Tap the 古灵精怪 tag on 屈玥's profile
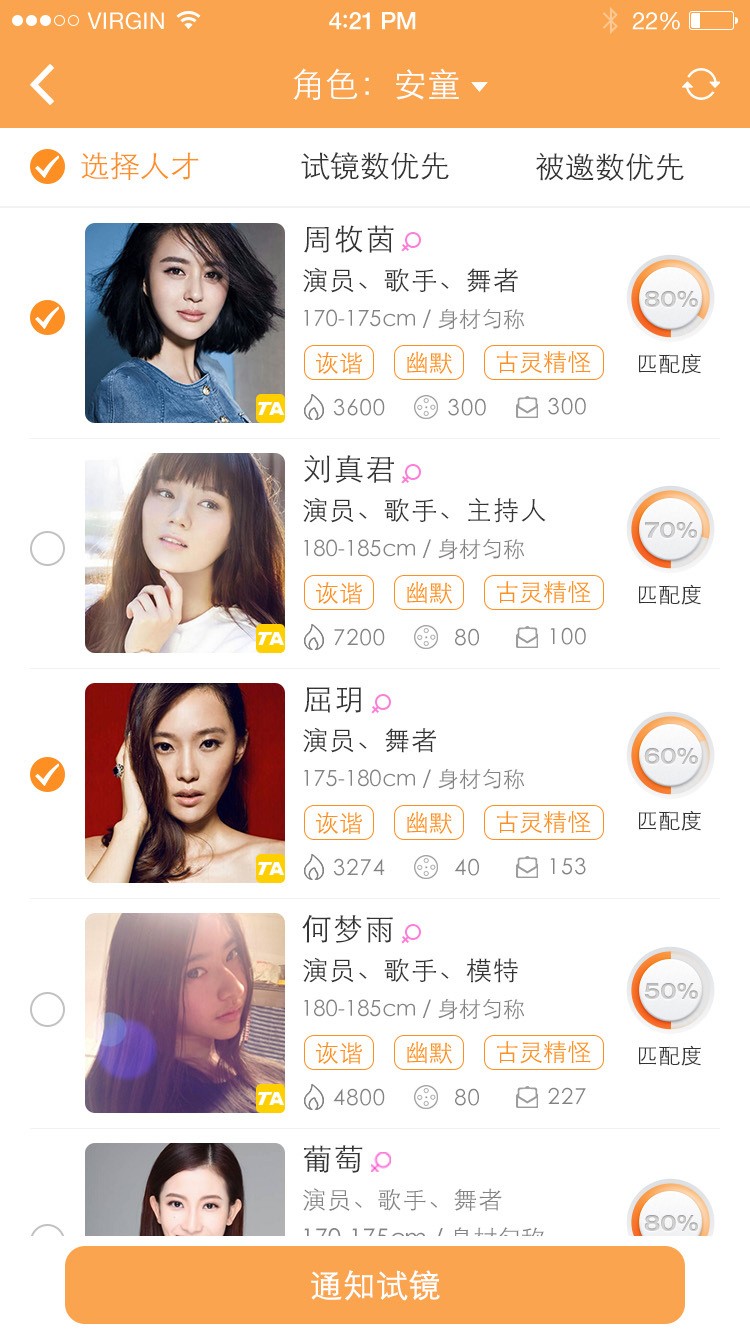Screen dimensions: 750x1334 tap(544, 822)
